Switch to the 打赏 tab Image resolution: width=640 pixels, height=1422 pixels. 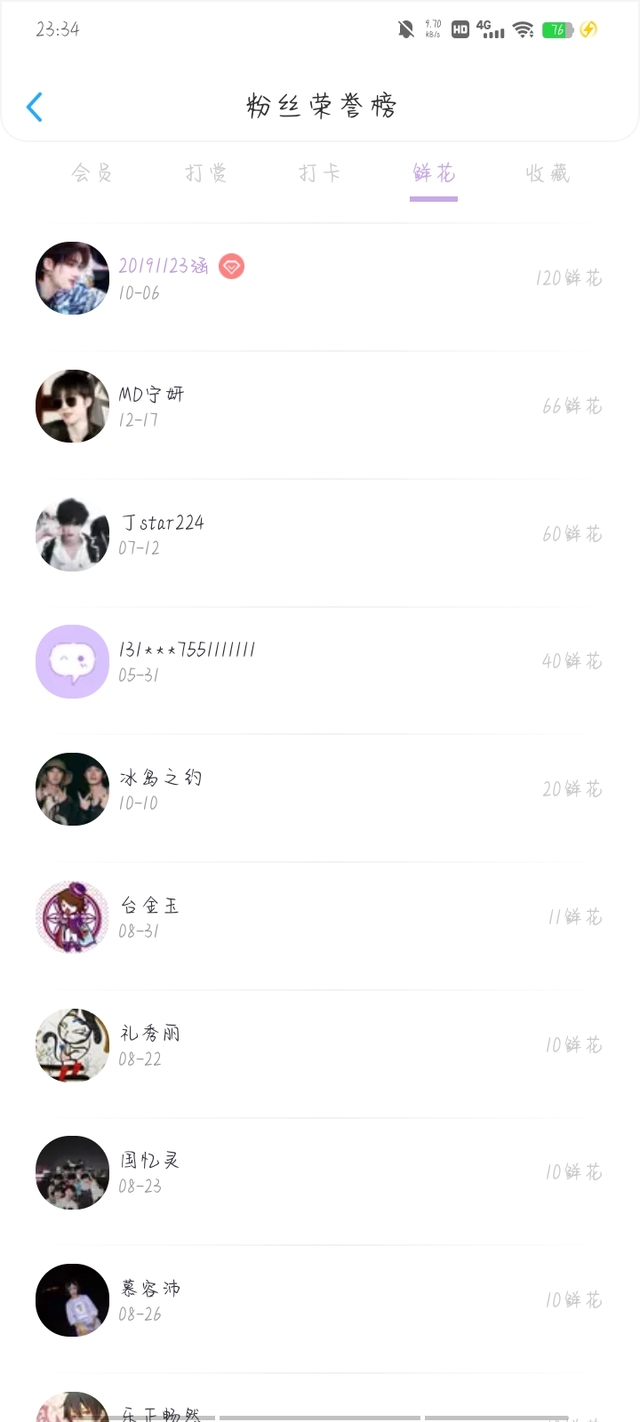206,173
